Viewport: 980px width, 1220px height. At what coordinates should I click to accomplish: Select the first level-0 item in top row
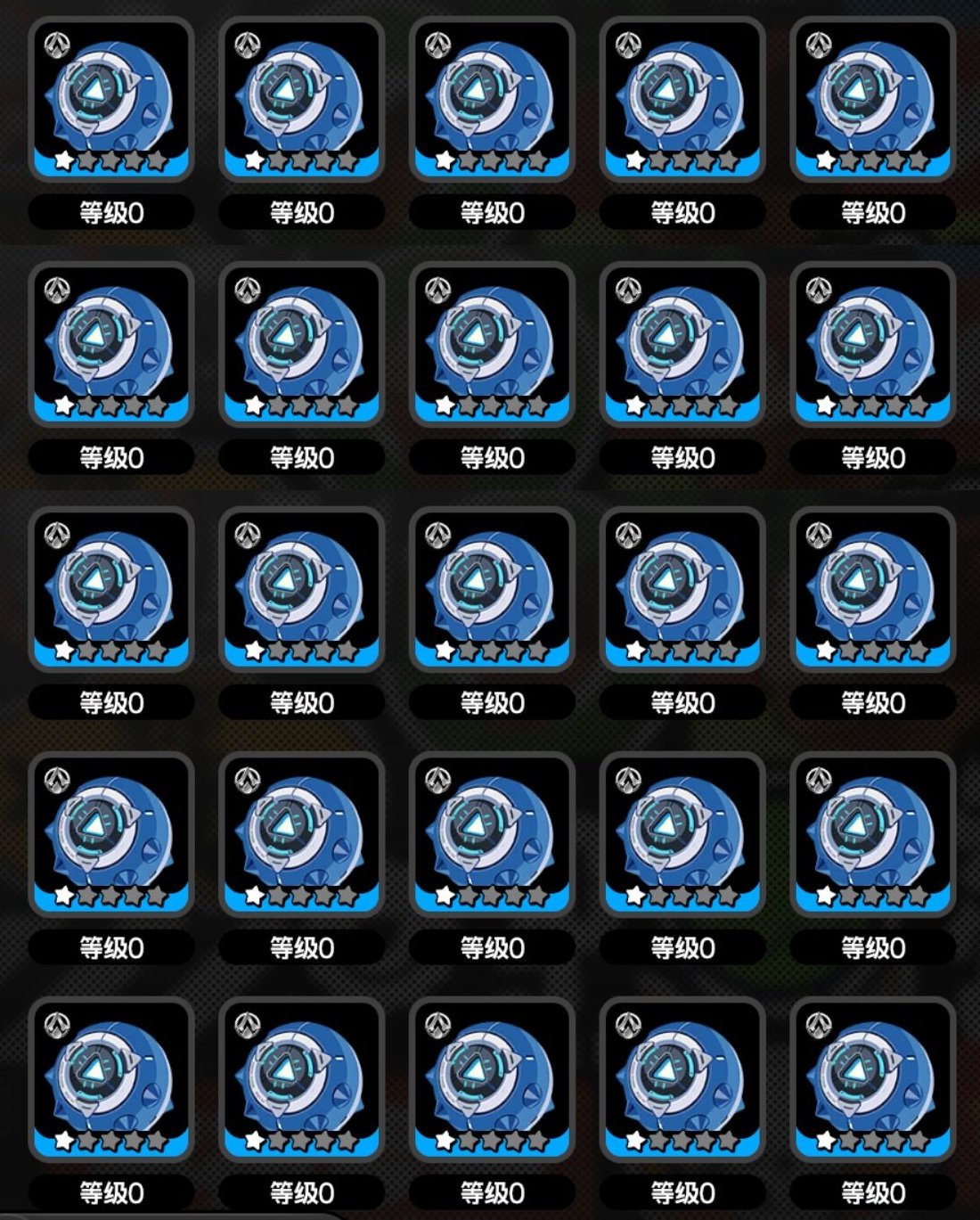click(x=111, y=100)
